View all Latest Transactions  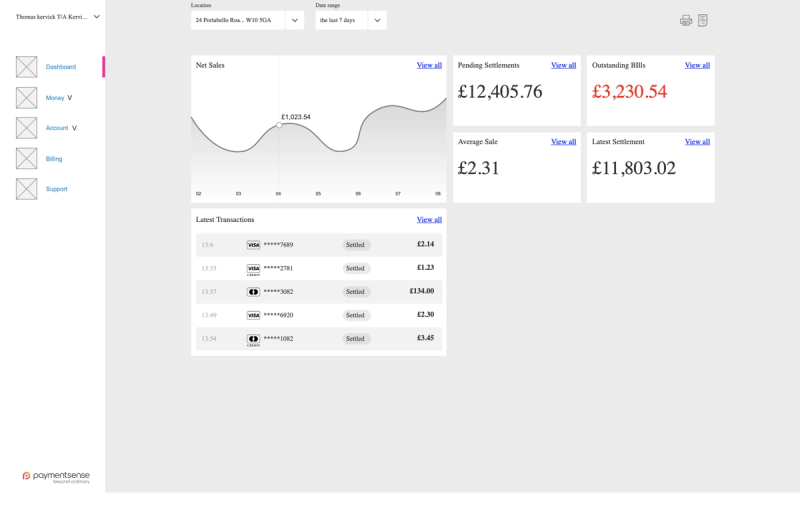tap(429, 219)
